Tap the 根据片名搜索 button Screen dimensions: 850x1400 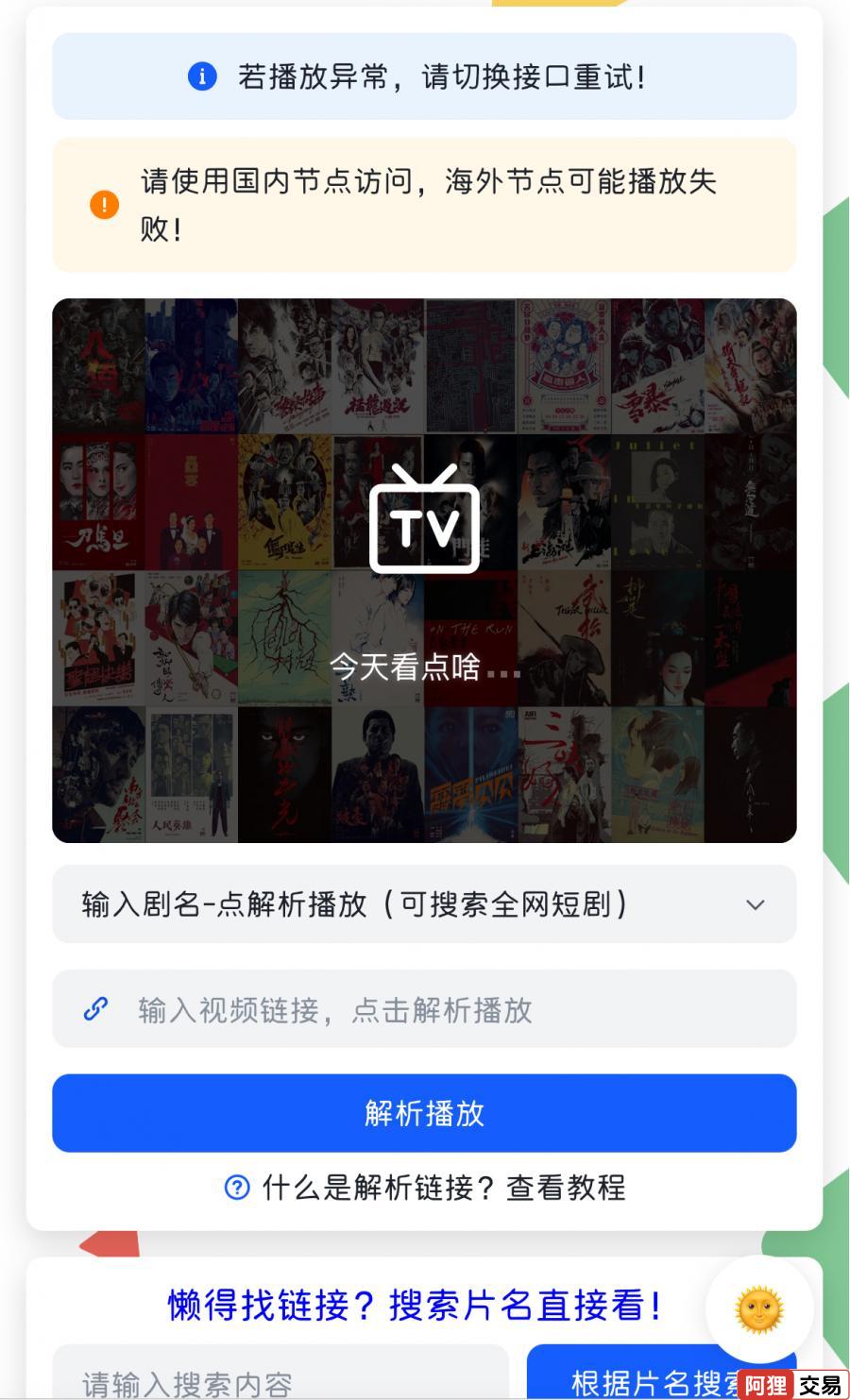pyautogui.click(x=642, y=1380)
